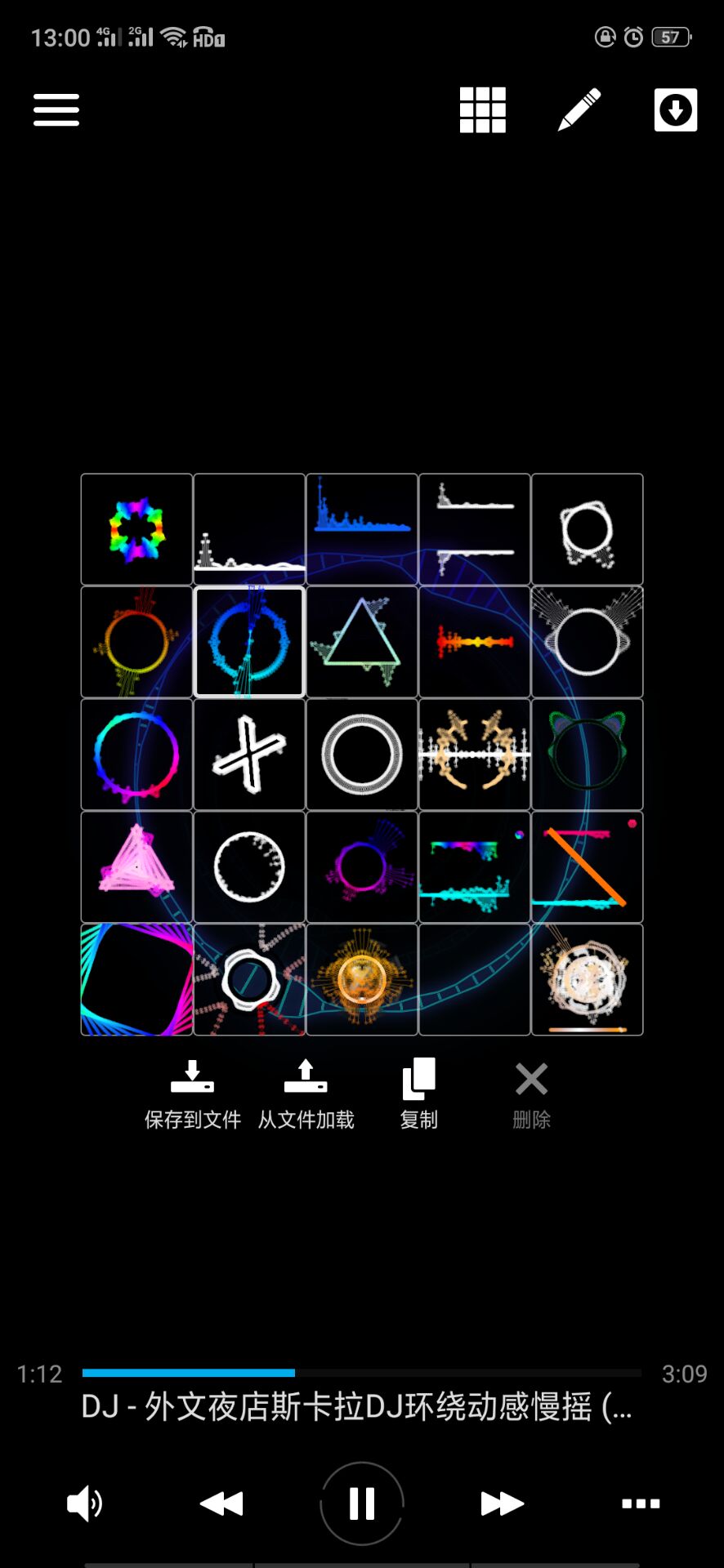Select the gradient triangle visualizer preset
724x1568 pixels.
click(362, 642)
